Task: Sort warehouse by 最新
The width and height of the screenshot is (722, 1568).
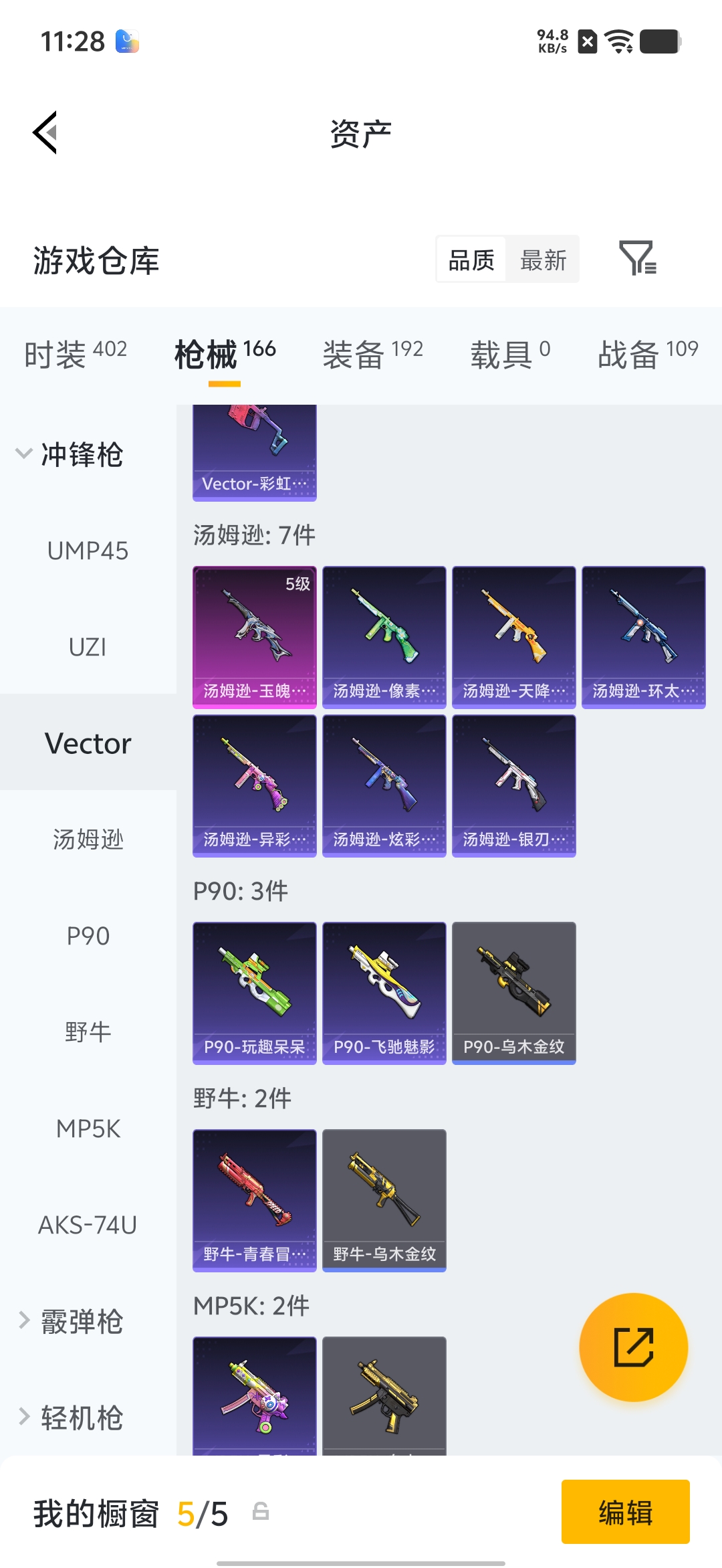Action: pos(543,260)
